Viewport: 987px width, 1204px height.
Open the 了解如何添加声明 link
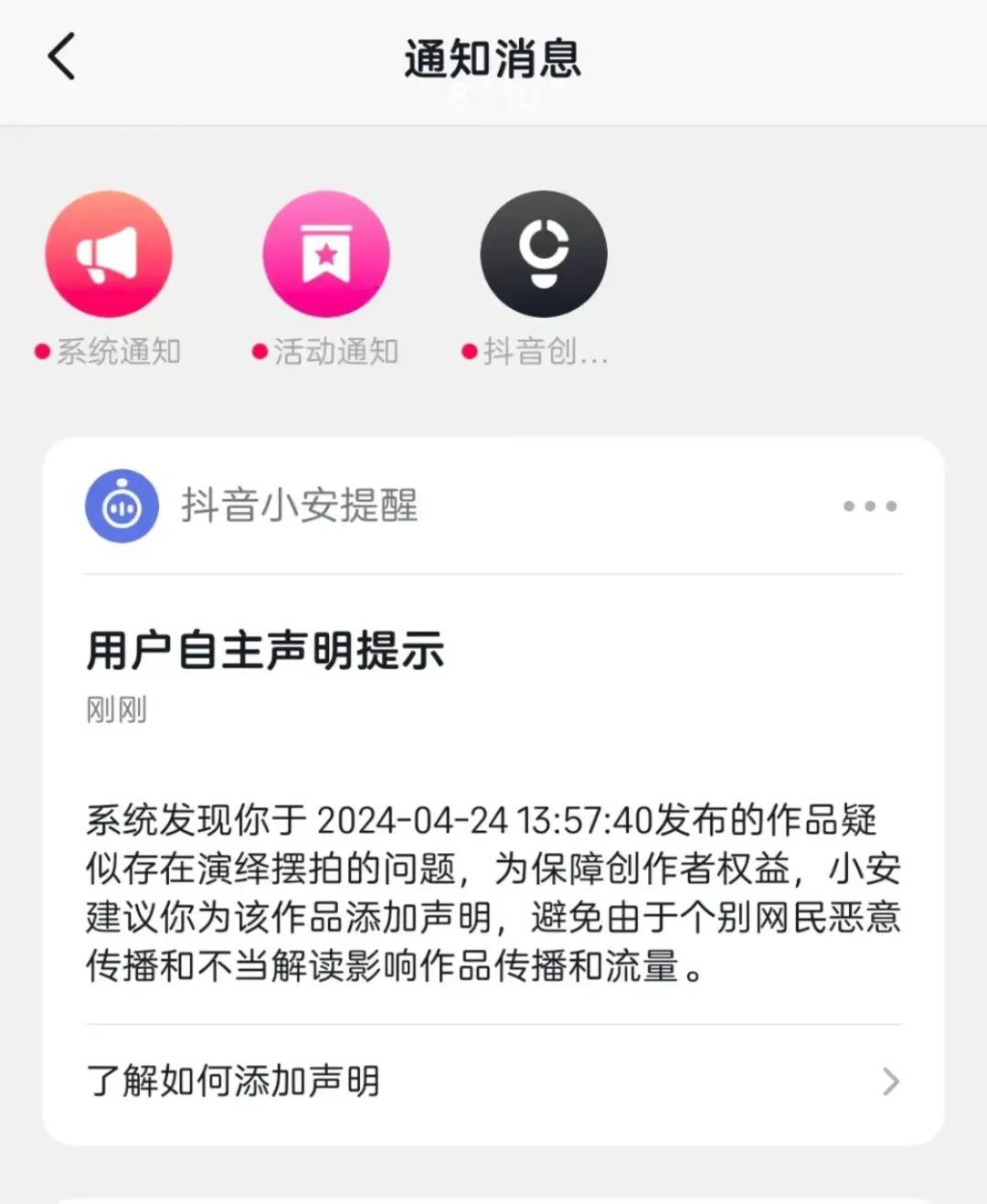pyautogui.click(x=232, y=1081)
